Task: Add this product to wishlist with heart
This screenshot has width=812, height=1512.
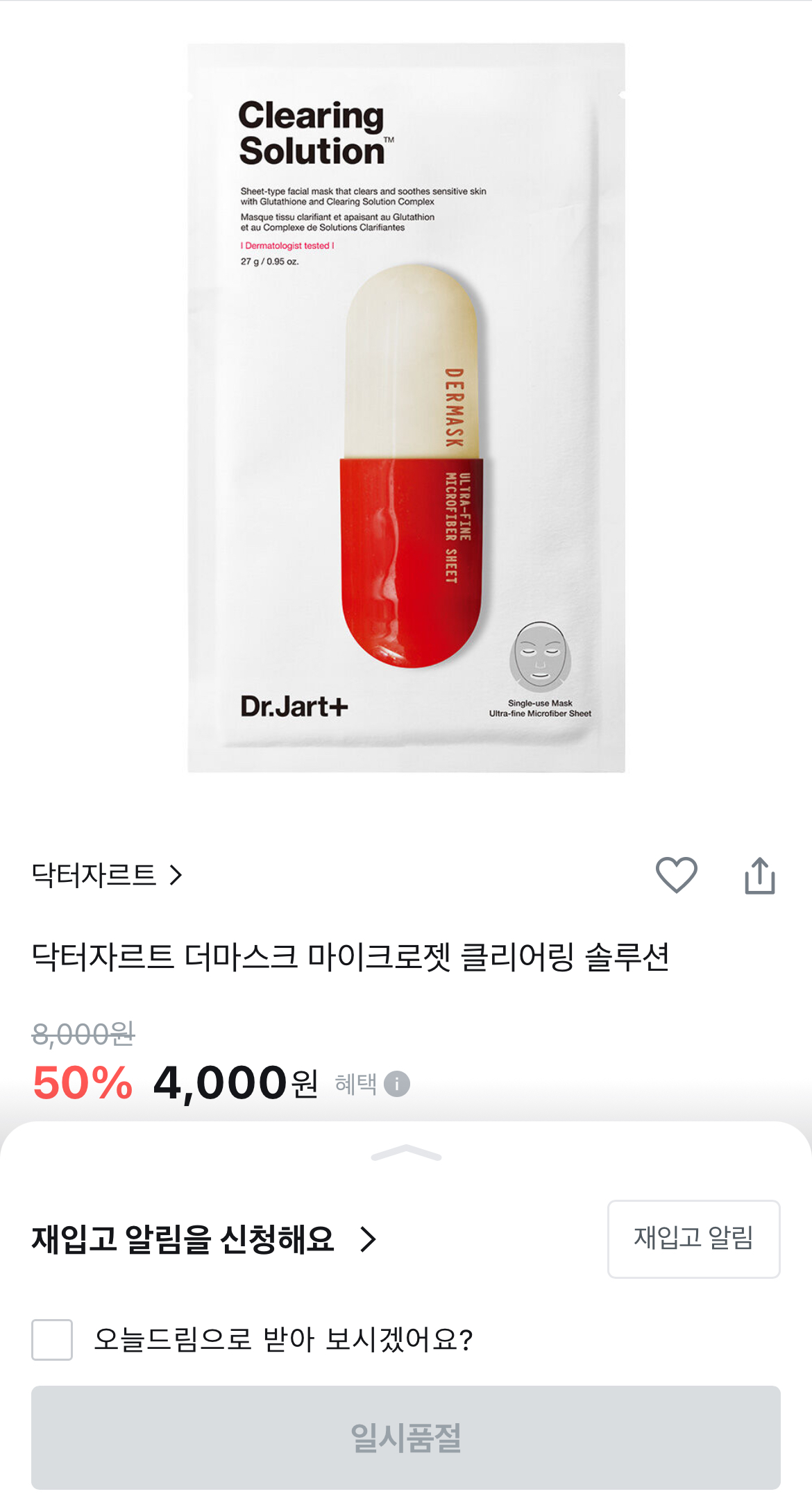Action: click(676, 875)
